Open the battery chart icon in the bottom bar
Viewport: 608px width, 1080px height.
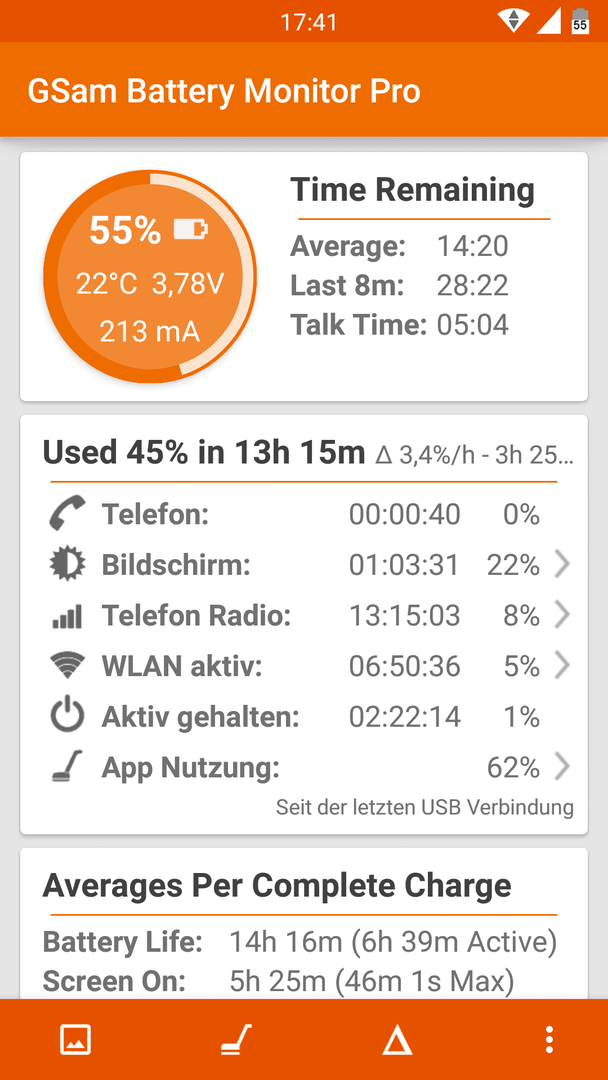[x=76, y=1039]
